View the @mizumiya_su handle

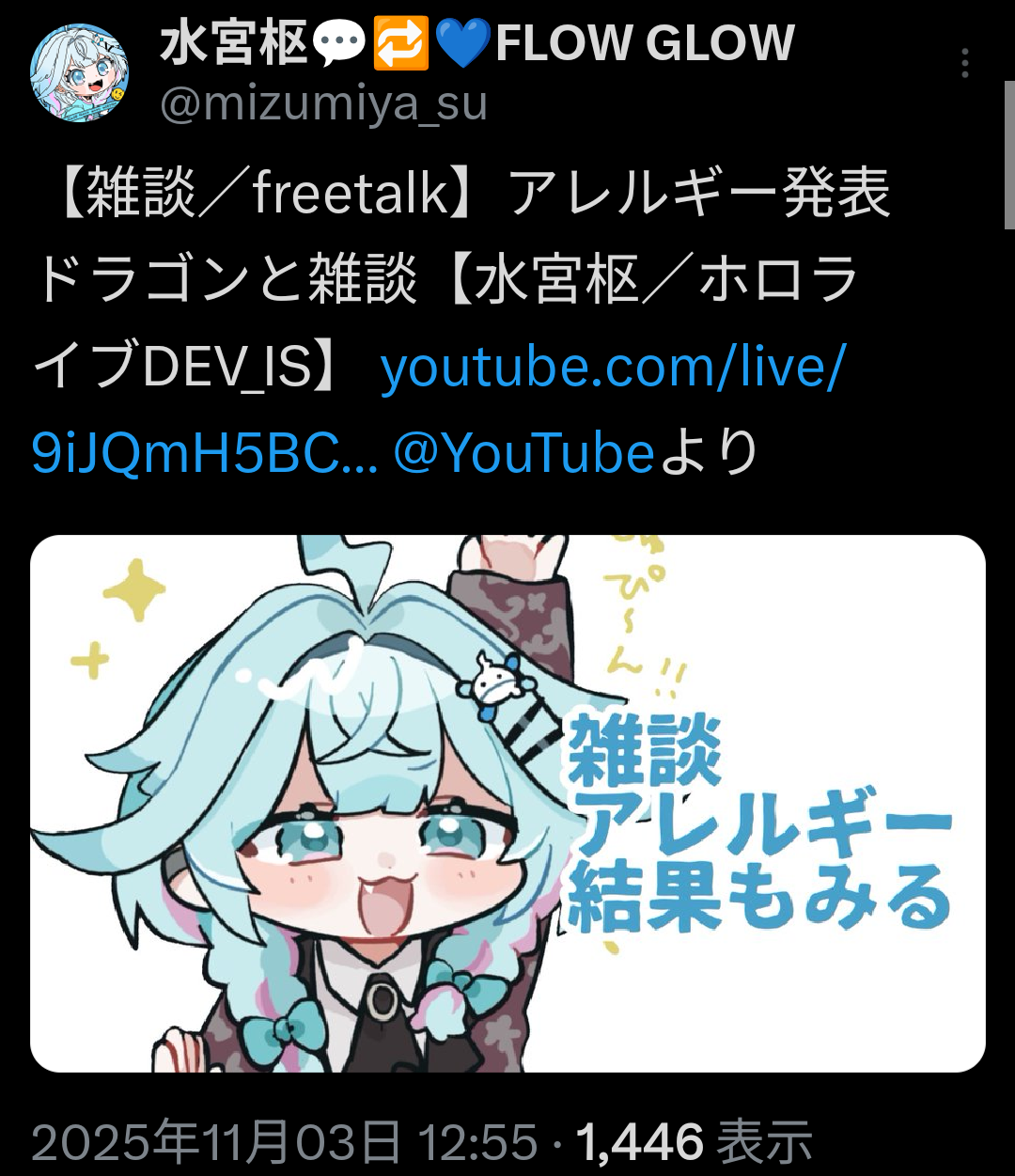[323, 103]
